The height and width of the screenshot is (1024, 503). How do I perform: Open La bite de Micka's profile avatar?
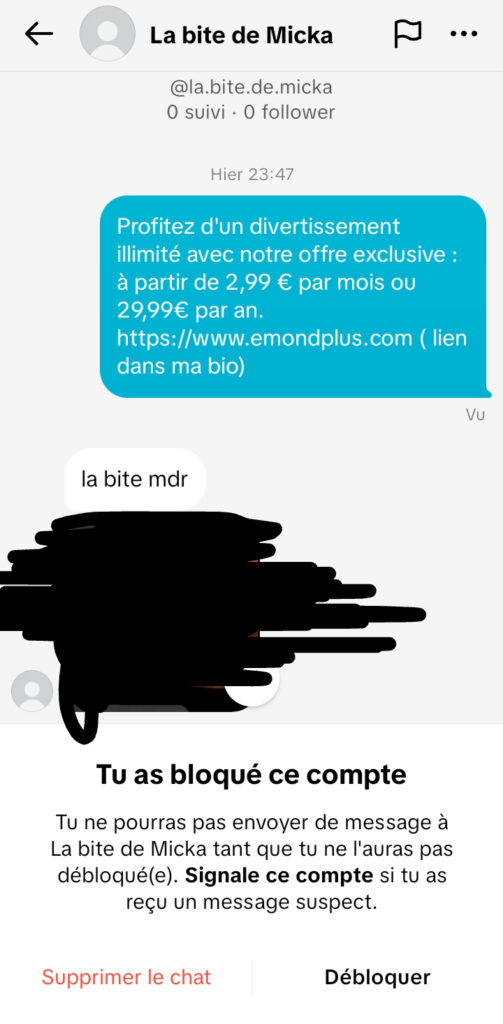[107, 34]
